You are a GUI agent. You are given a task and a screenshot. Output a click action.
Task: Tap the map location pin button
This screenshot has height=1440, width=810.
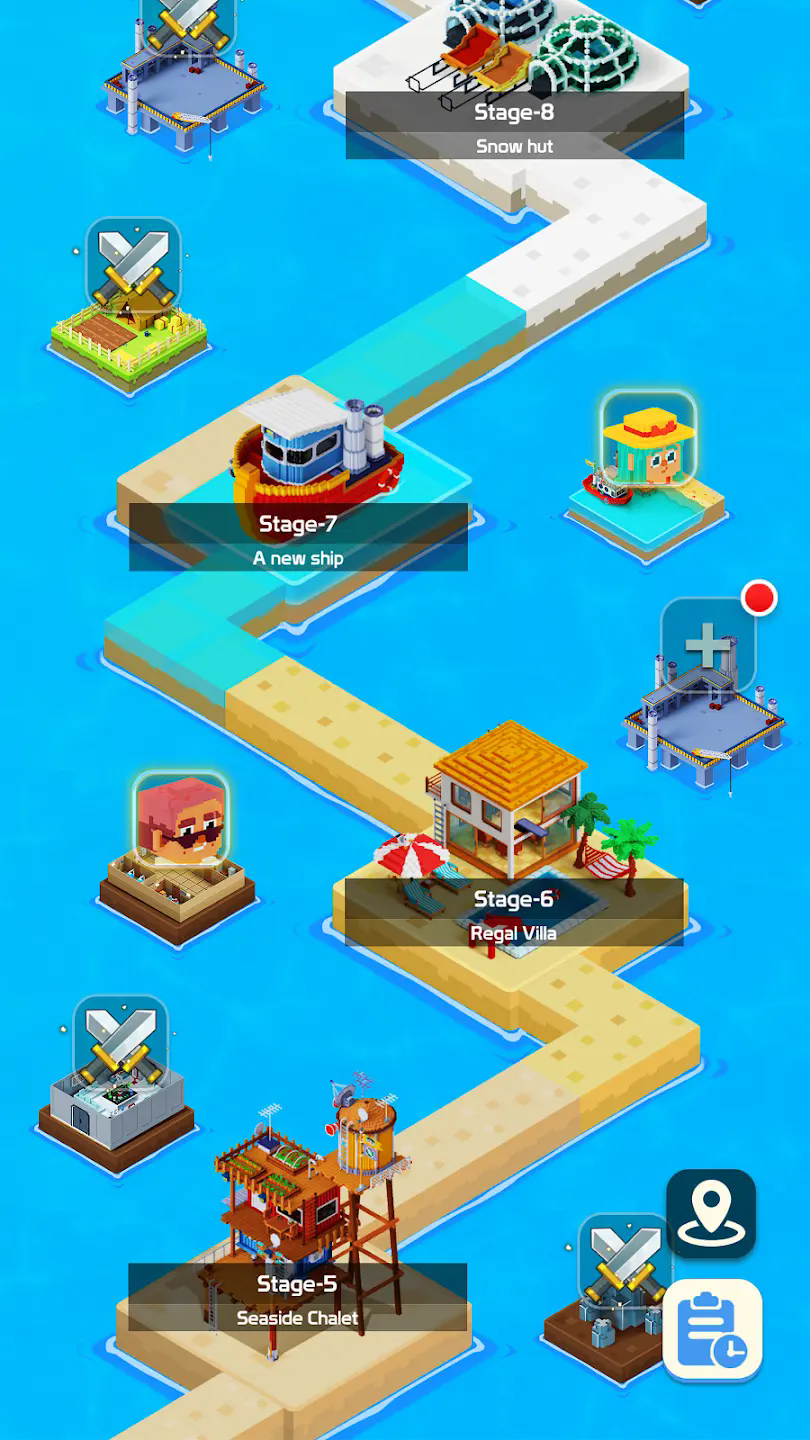711,1213
